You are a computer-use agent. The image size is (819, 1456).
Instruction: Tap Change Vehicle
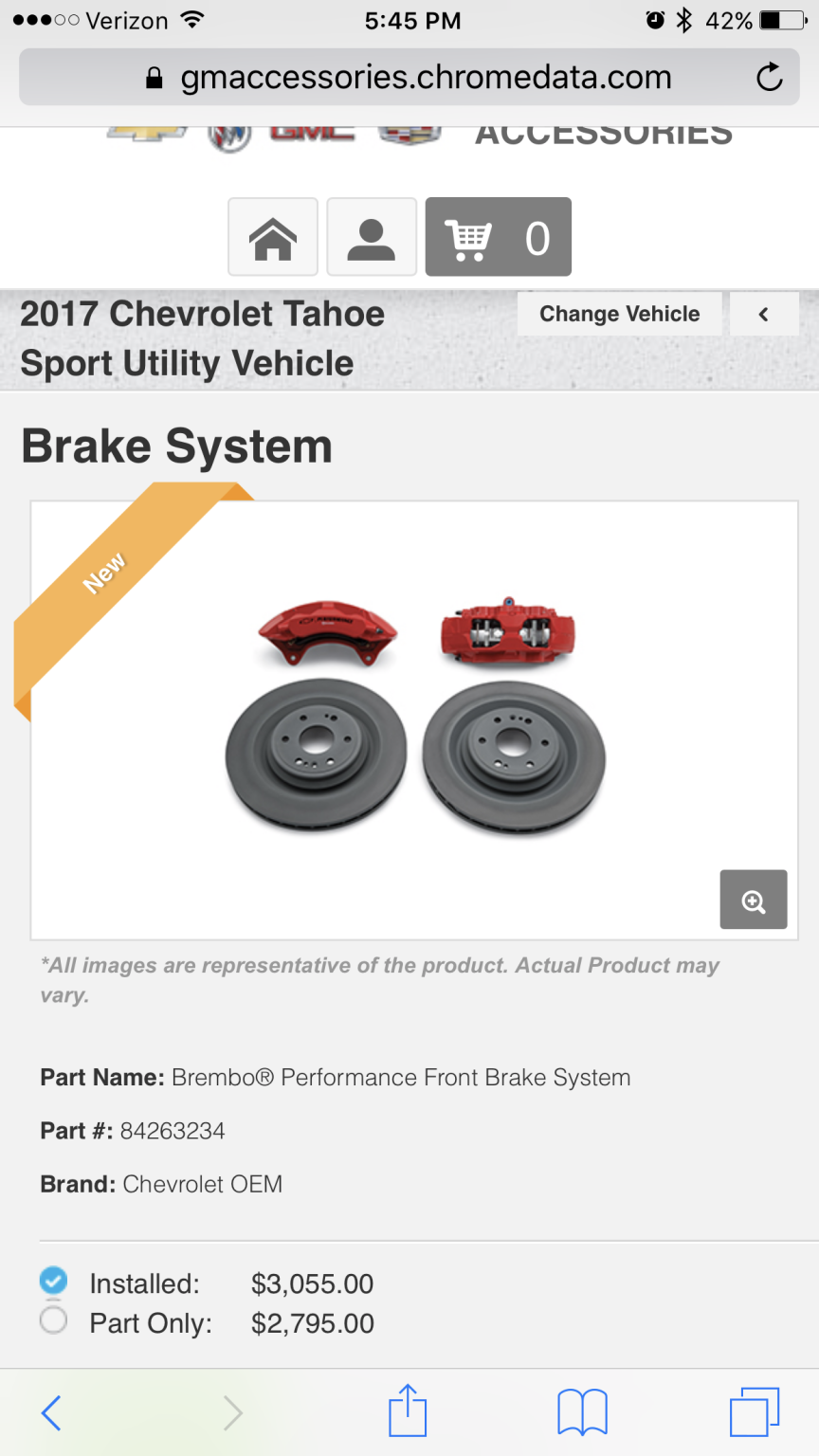click(620, 314)
